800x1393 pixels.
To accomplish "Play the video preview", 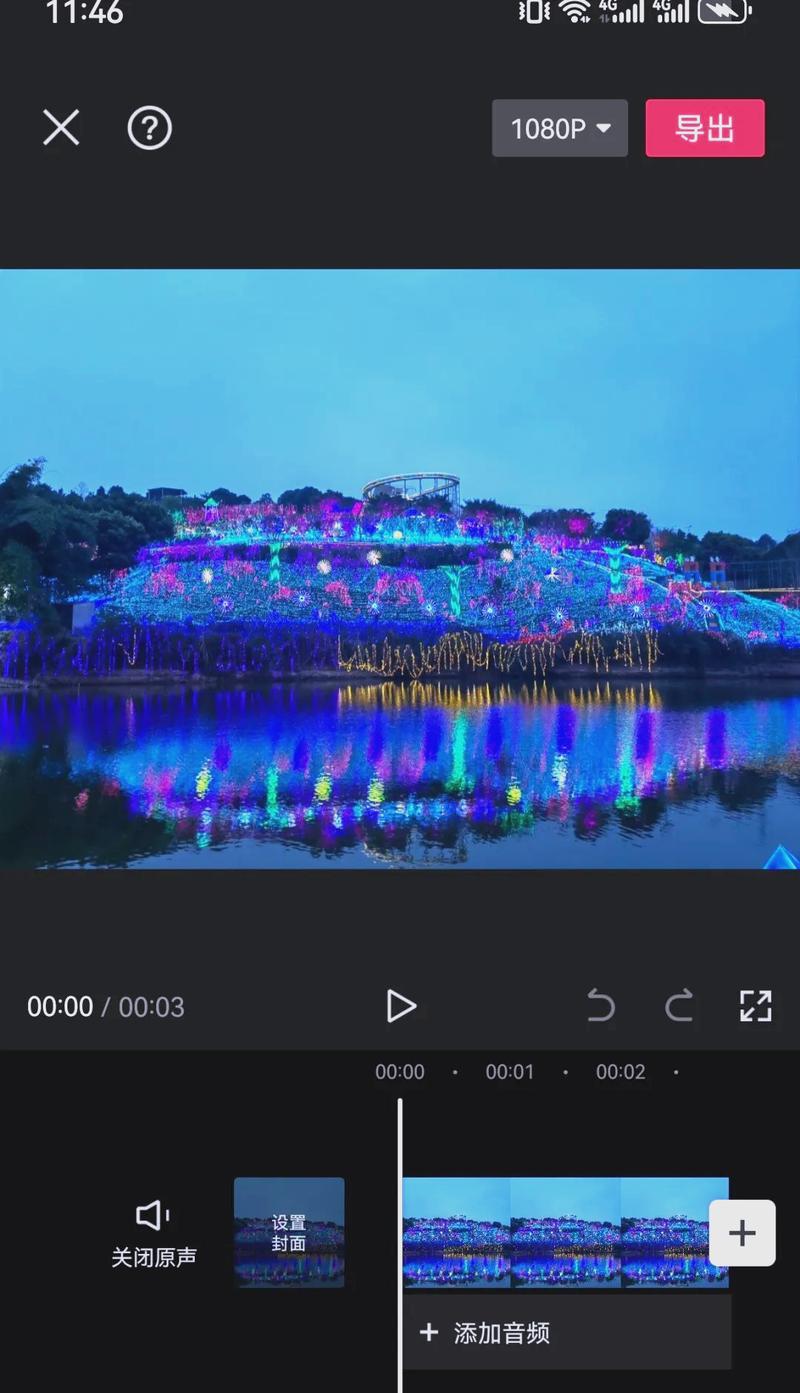I will coord(401,1006).
